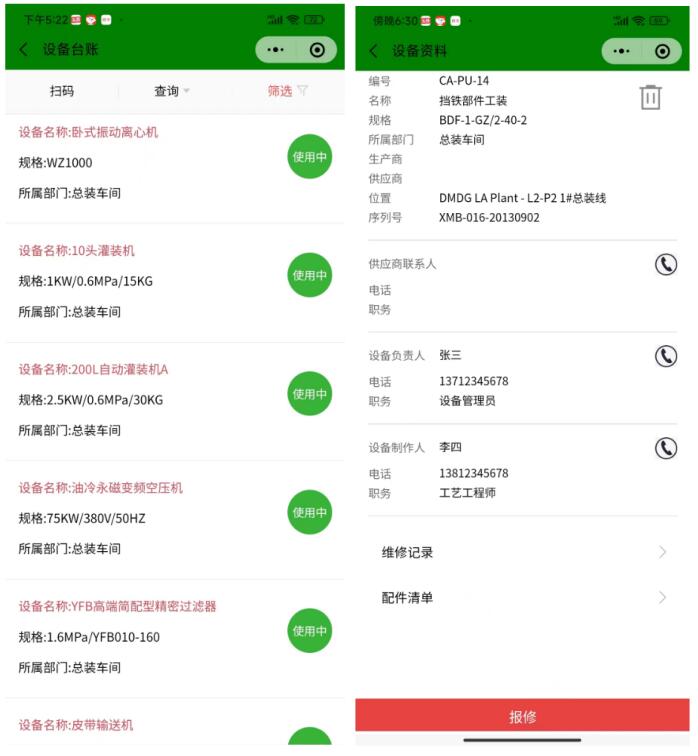Viewport: 698px width, 756px height.
Task: Open 配件清单
Action: [x=522, y=598]
